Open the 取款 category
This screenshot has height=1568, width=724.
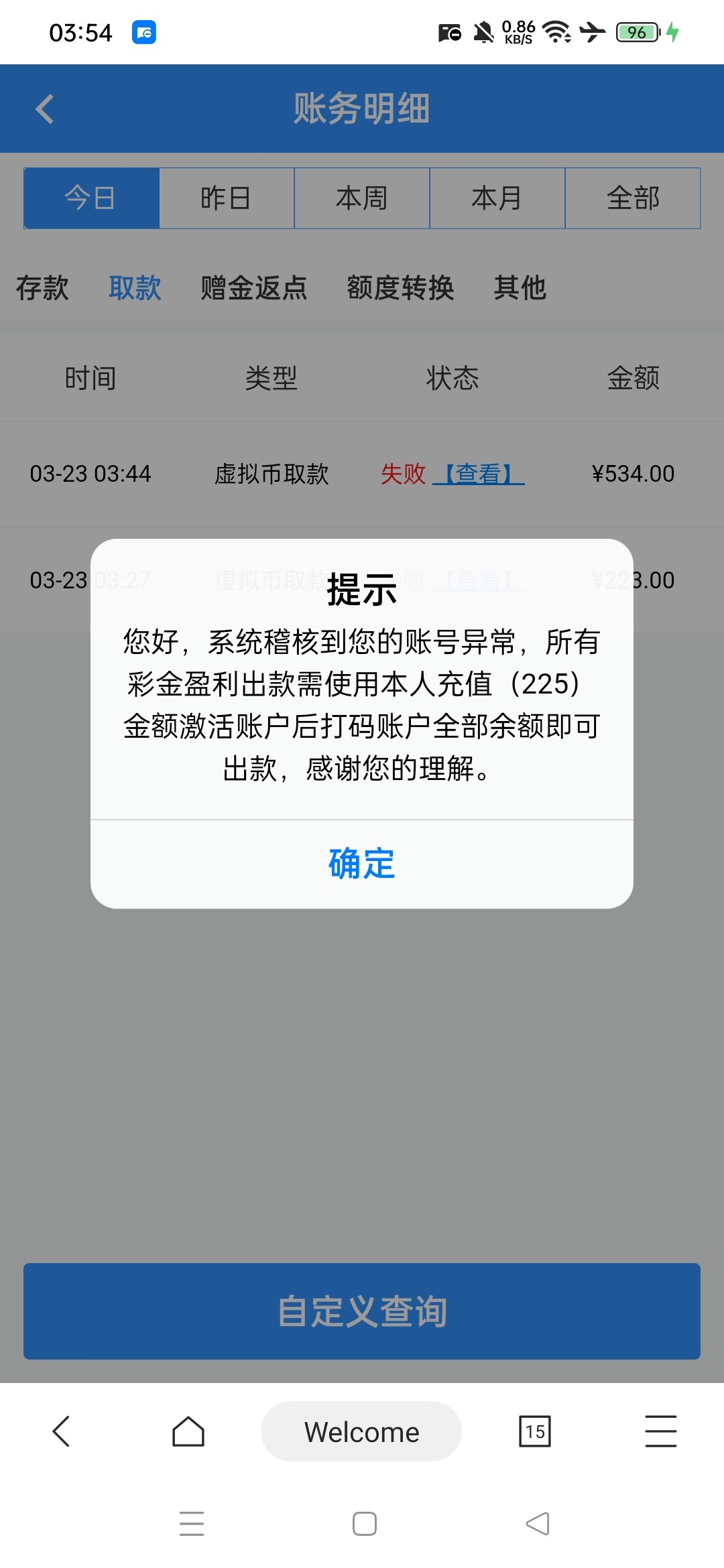(135, 288)
